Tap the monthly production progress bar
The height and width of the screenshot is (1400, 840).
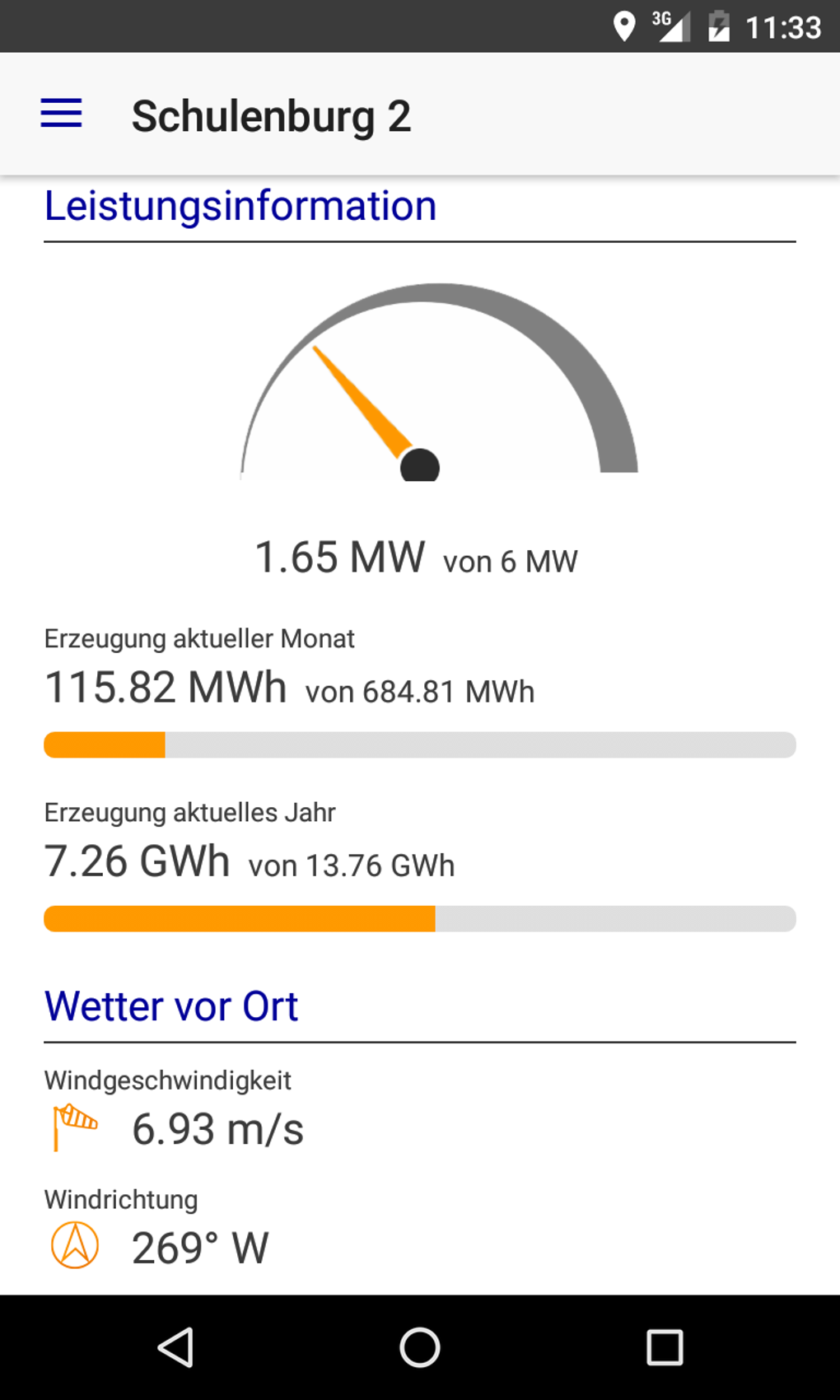[x=420, y=744]
